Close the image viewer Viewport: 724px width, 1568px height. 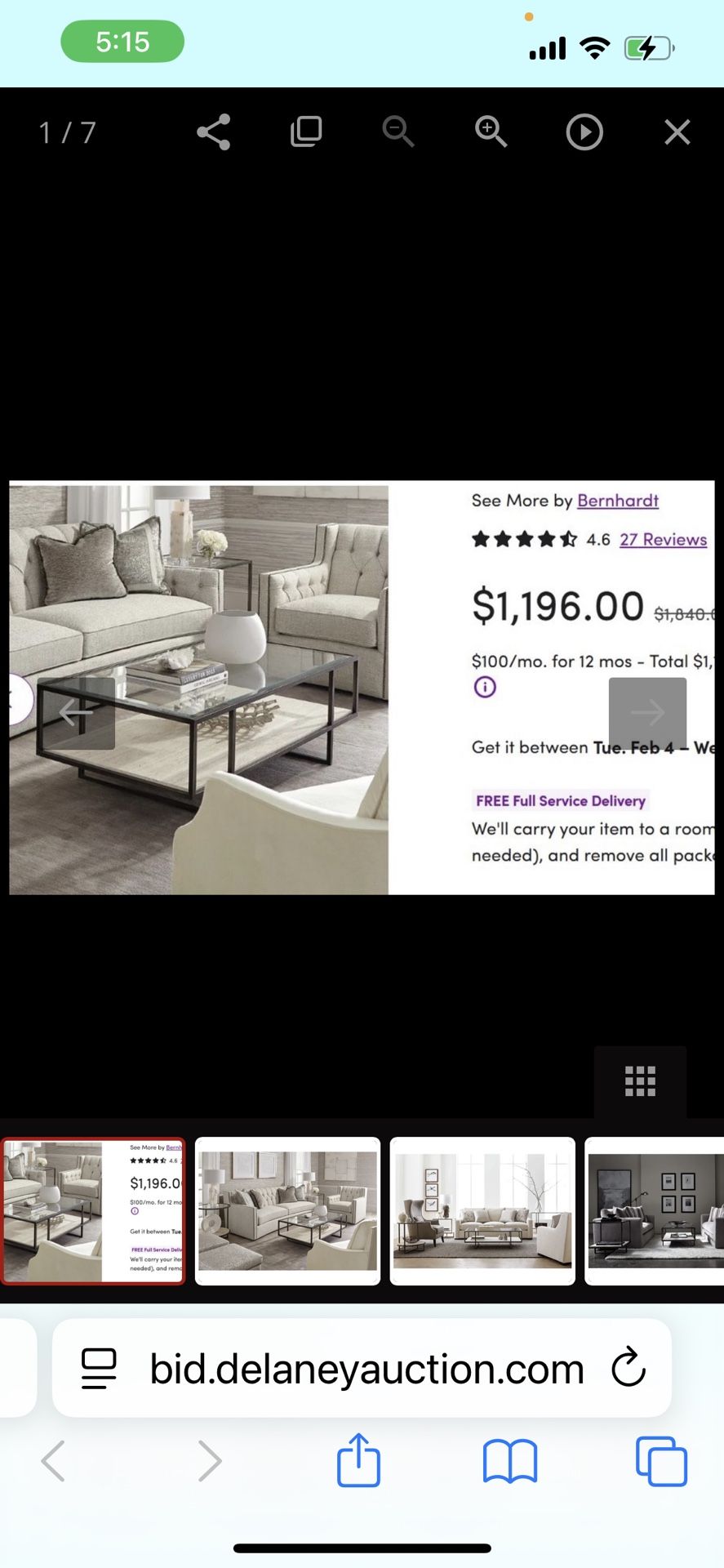click(677, 132)
